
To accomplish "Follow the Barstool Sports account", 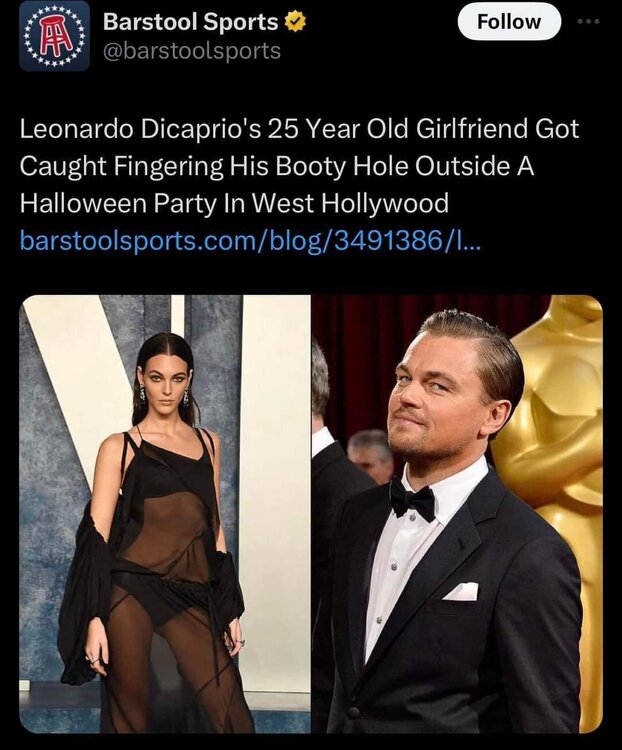I will coord(509,22).
